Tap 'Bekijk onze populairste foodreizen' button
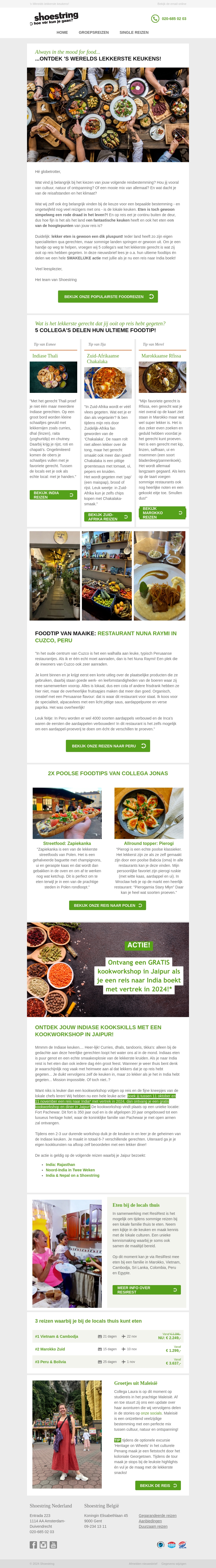The height and width of the screenshot is (1568, 216). (108, 296)
